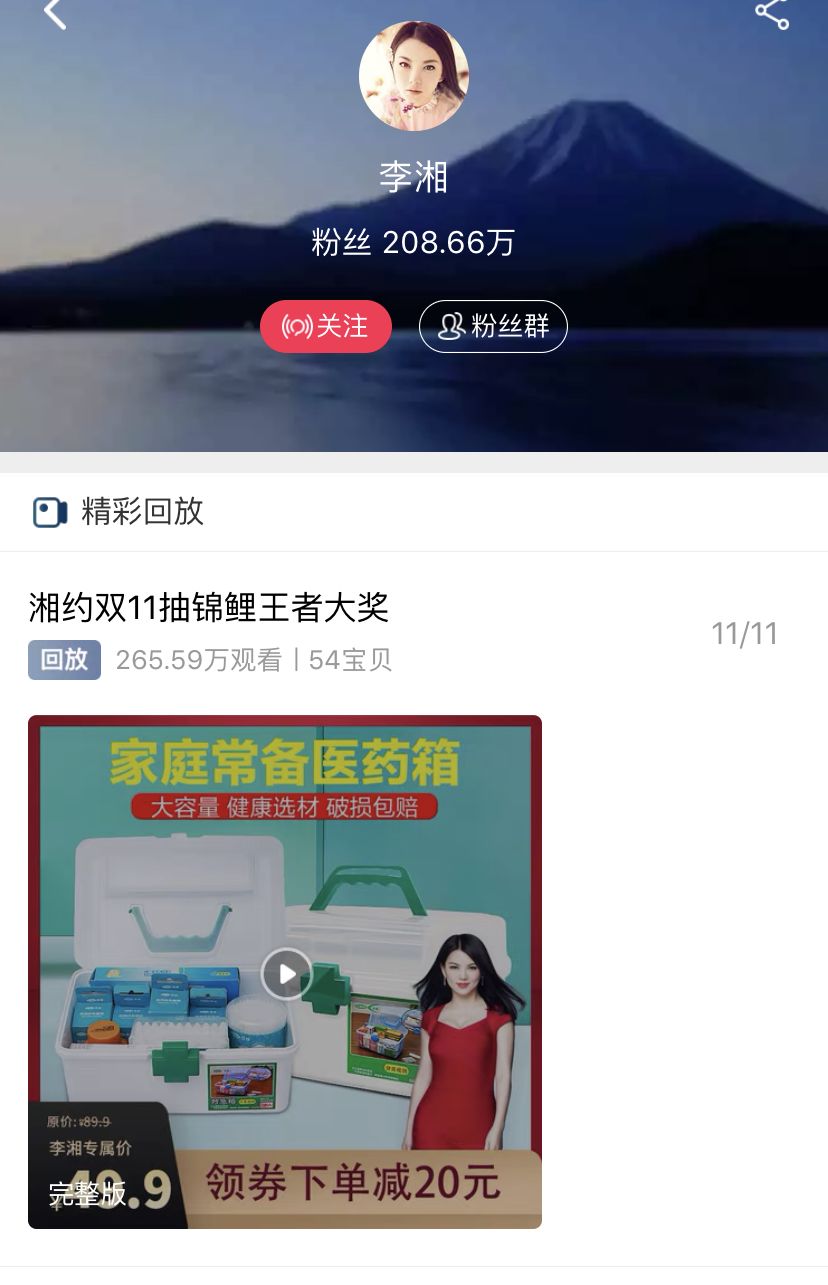Follow the streamer with the 关注 button

[326, 326]
